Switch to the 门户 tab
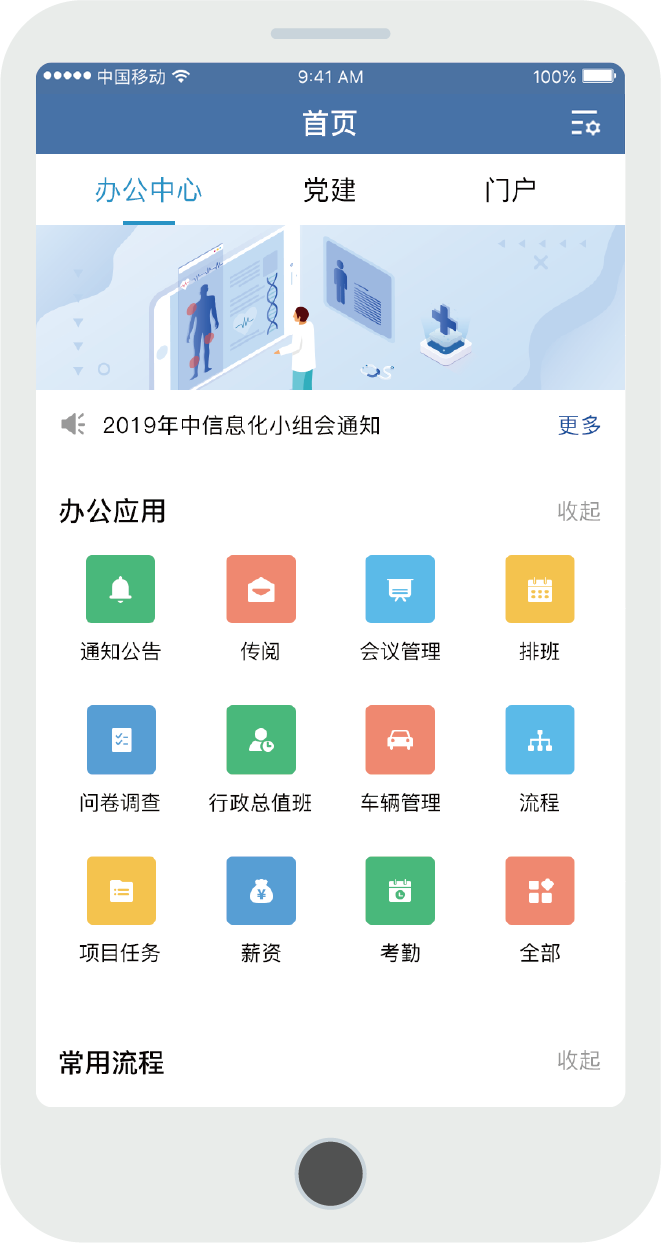Image resolution: width=661 pixels, height=1243 pixels. pos(510,190)
